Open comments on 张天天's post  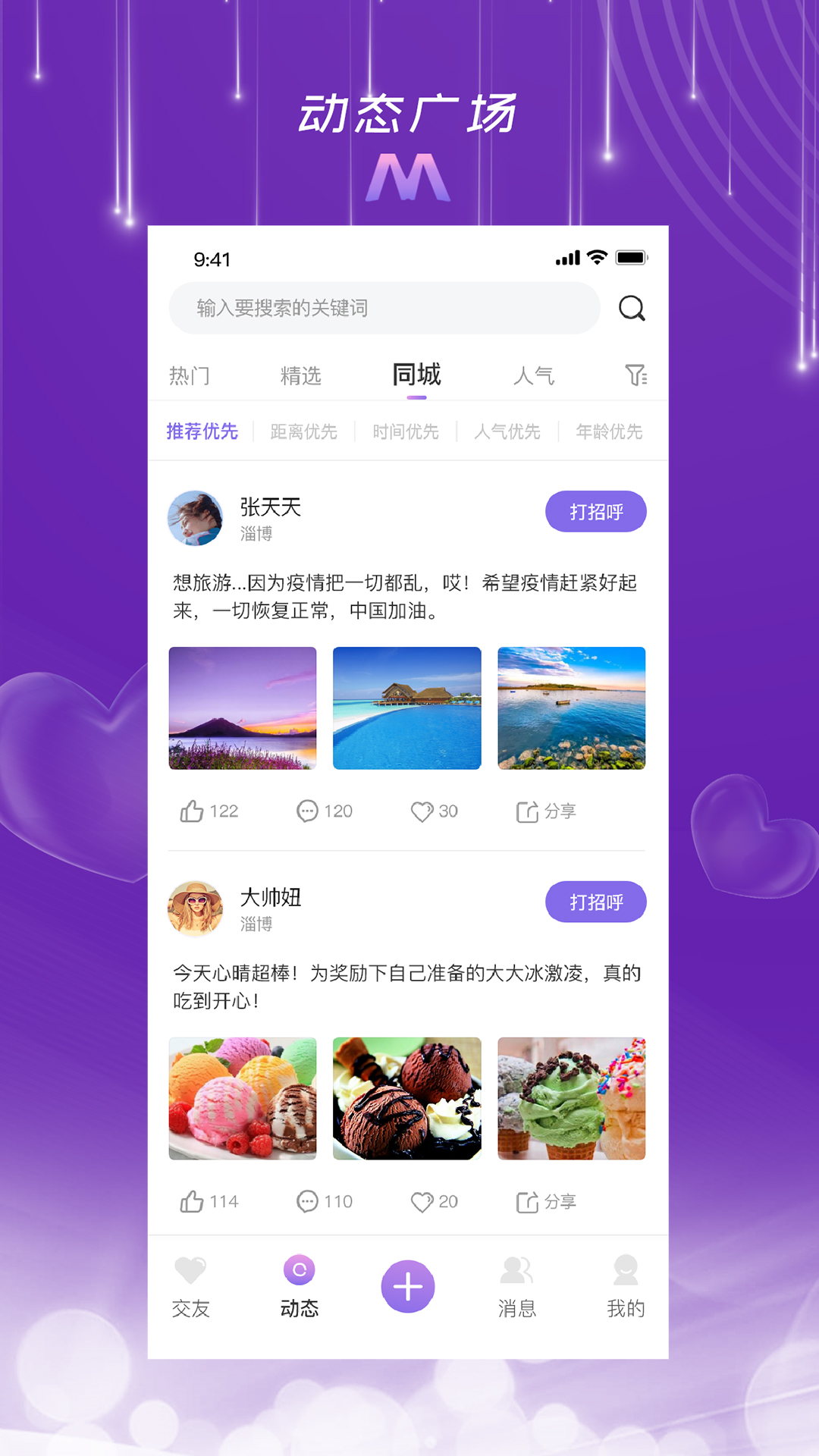(308, 811)
